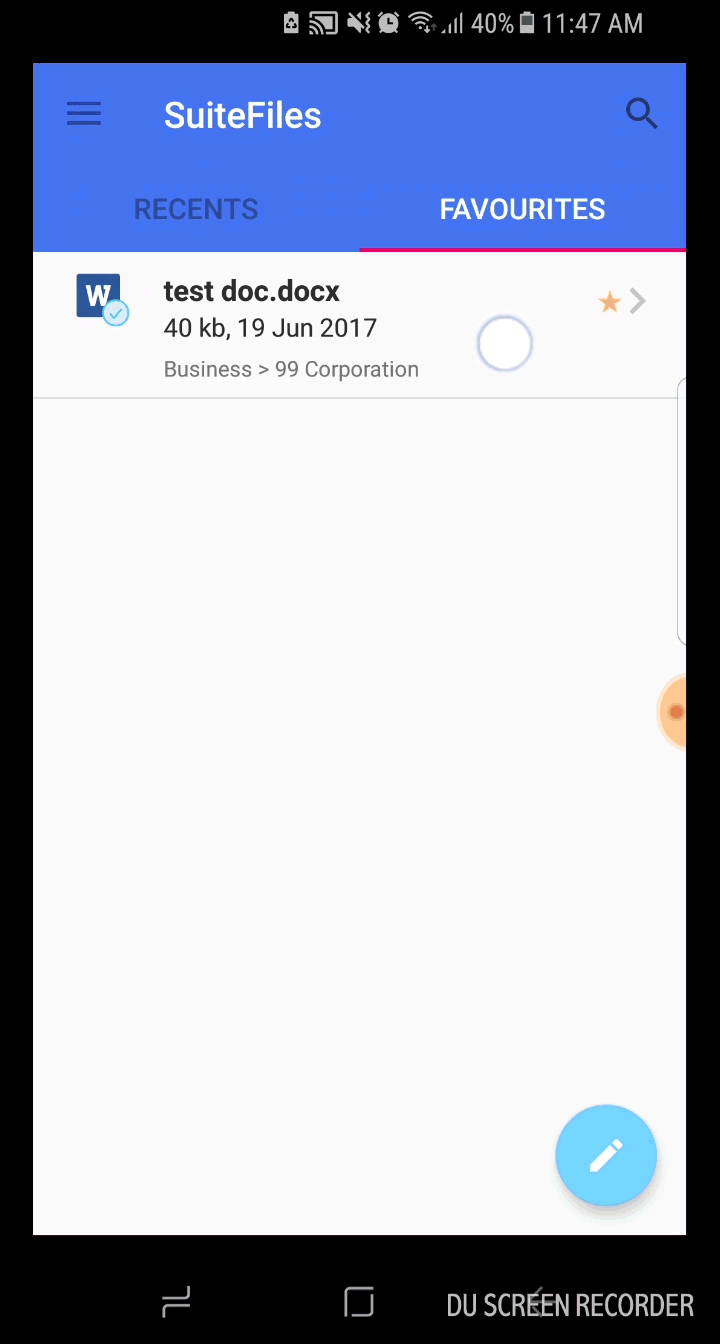Tap the pencil floating action button
Screen dimensions: 720x1344
pyautogui.click(x=606, y=1155)
